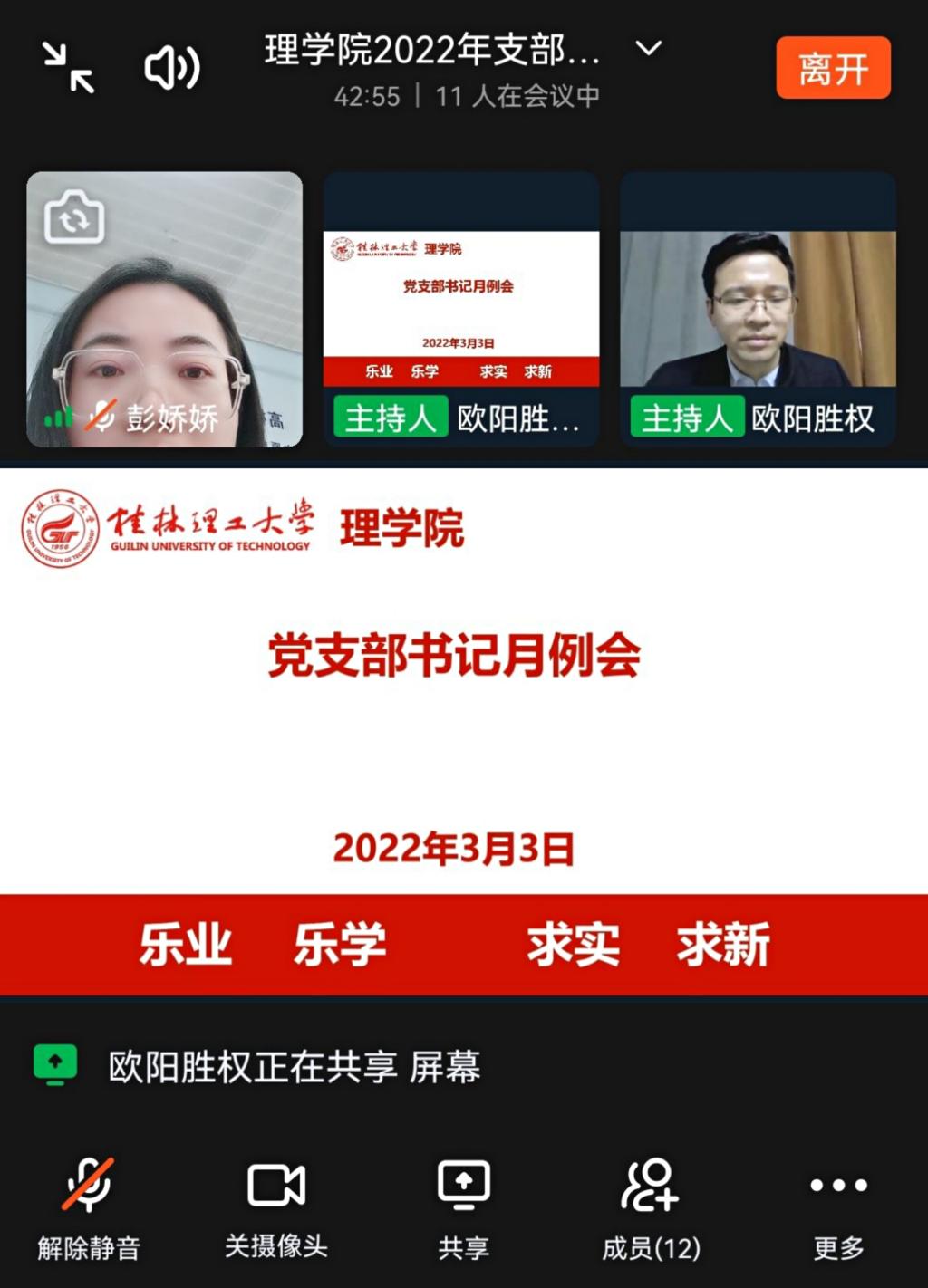Expand meeting info dropdown chevron
928x1288 pixels.
pos(648,48)
